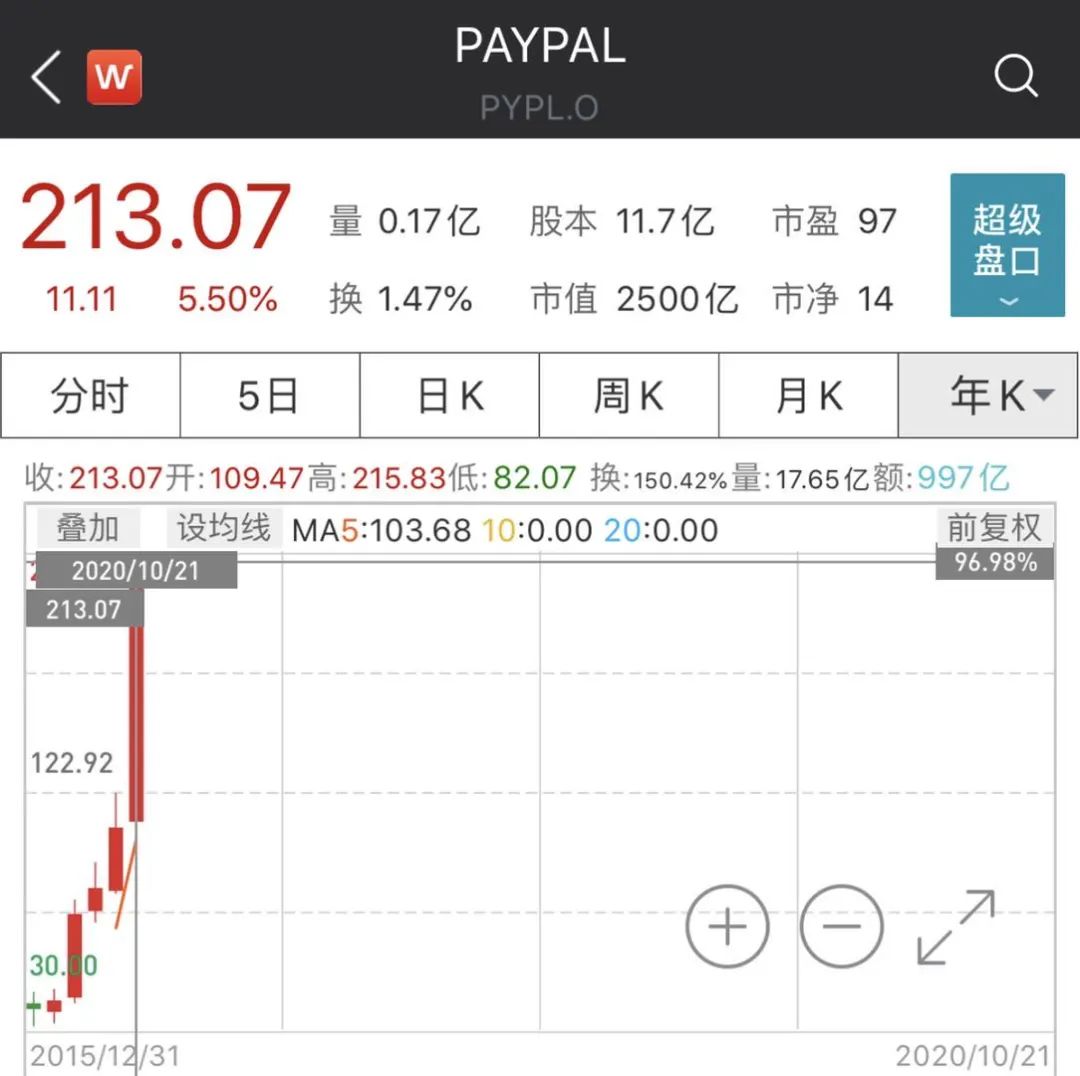Screen dimensions: 1080x1076
Task: Show the 日K daily chart
Action: point(449,396)
